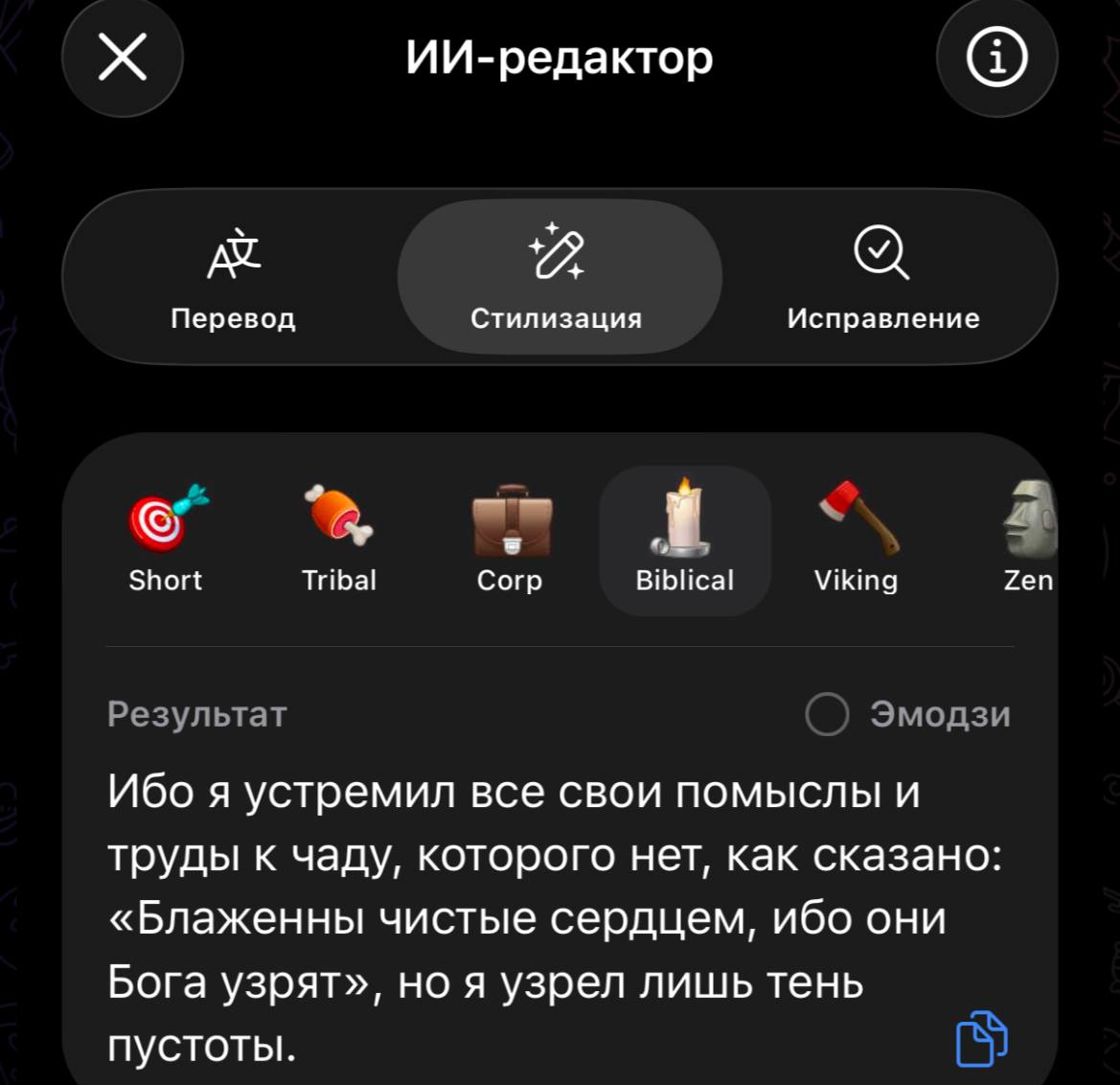
Task: Apply the Tribal style
Action: 338,540
